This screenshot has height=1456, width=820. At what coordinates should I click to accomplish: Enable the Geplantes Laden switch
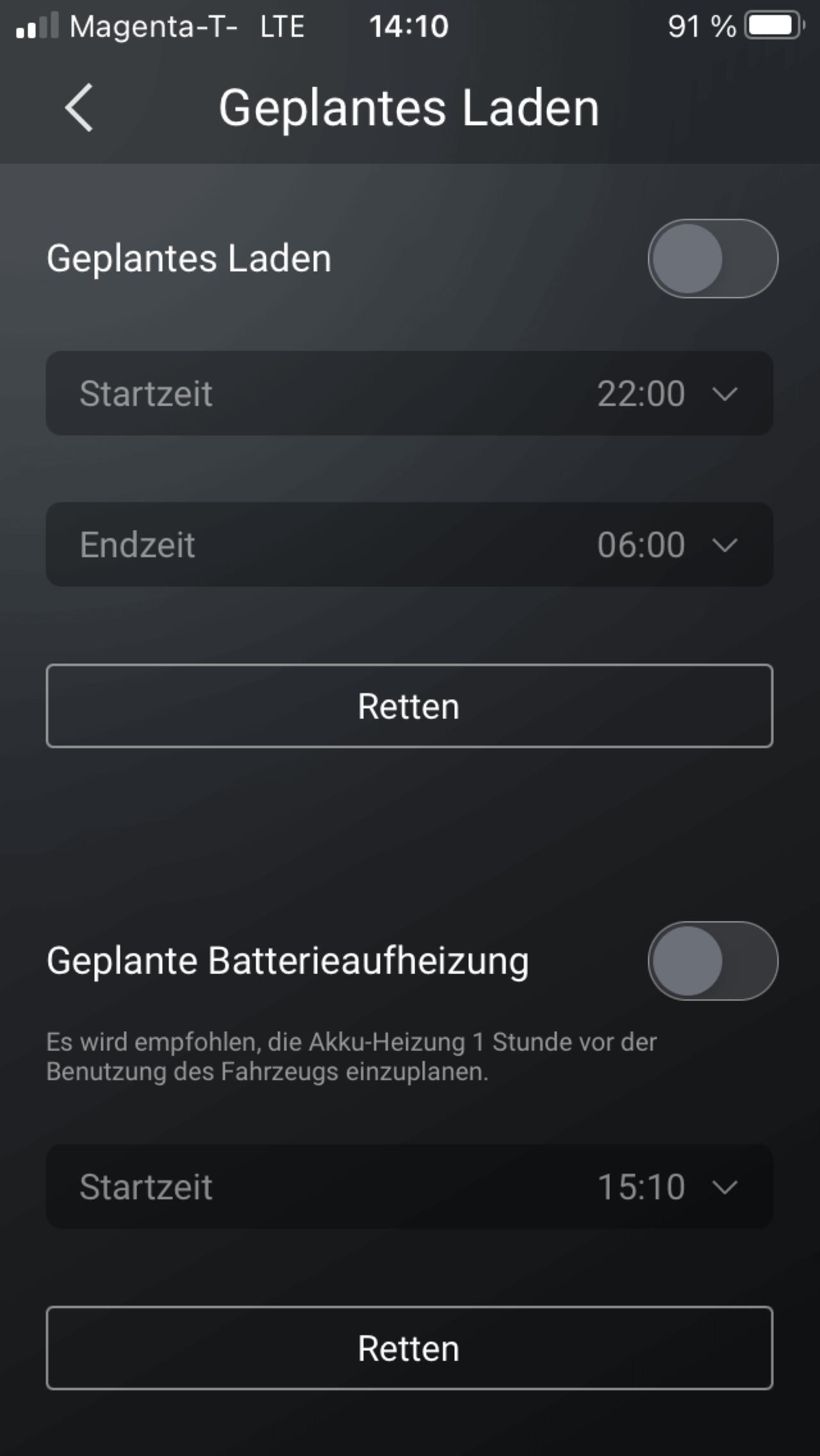point(712,258)
